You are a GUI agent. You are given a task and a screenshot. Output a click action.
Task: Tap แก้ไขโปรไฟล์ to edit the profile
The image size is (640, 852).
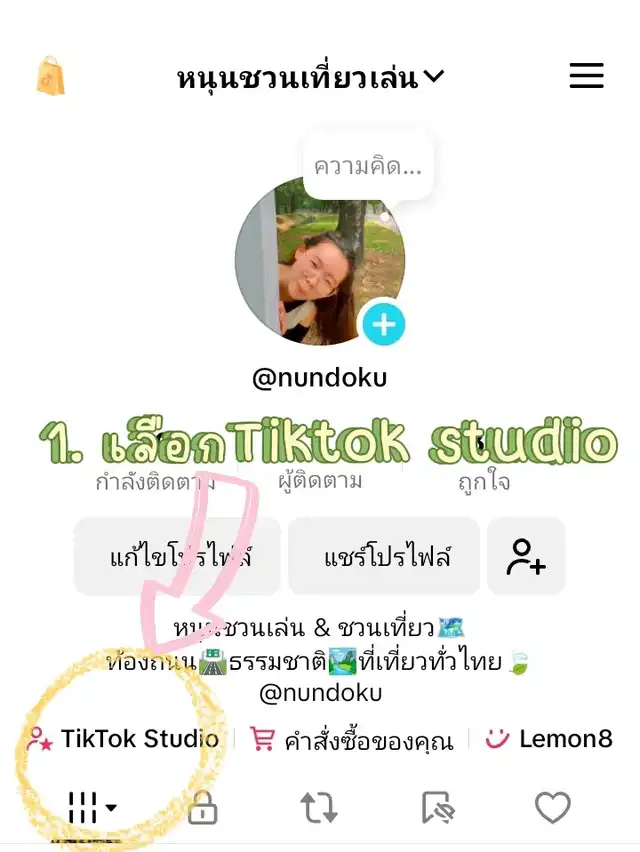[178, 557]
